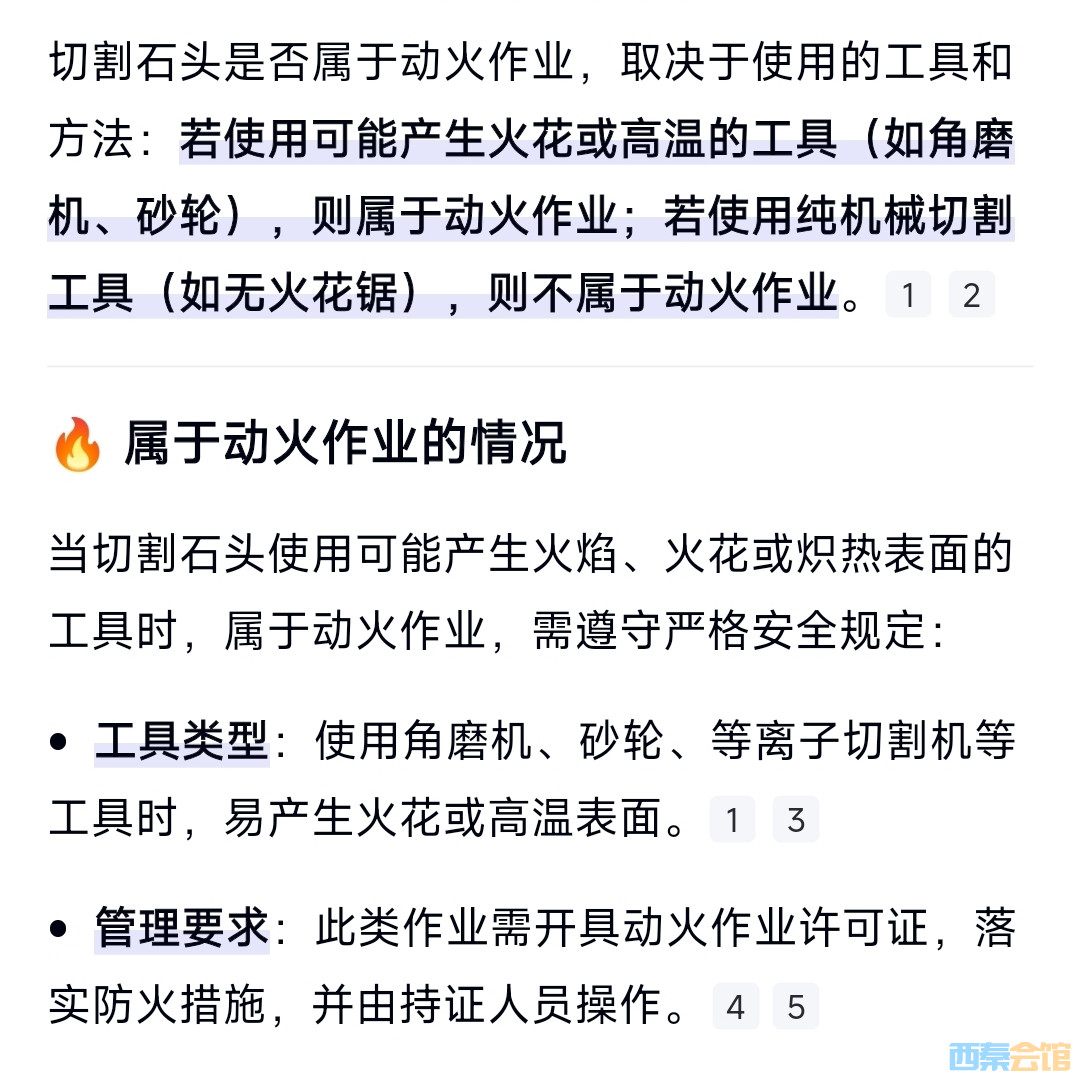The height and width of the screenshot is (1079, 1080).
Task: Open citation 4 in the 管理要求 bullet
Action: pos(735,1007)
